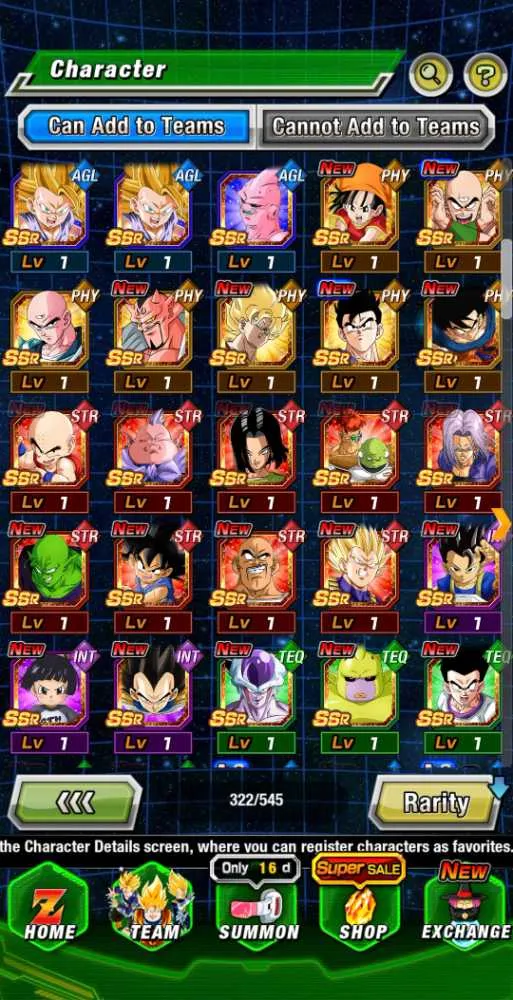This screenshot has height=1000, width=513.
Task: Open the question mark help icon
Action: click(485, 75)
